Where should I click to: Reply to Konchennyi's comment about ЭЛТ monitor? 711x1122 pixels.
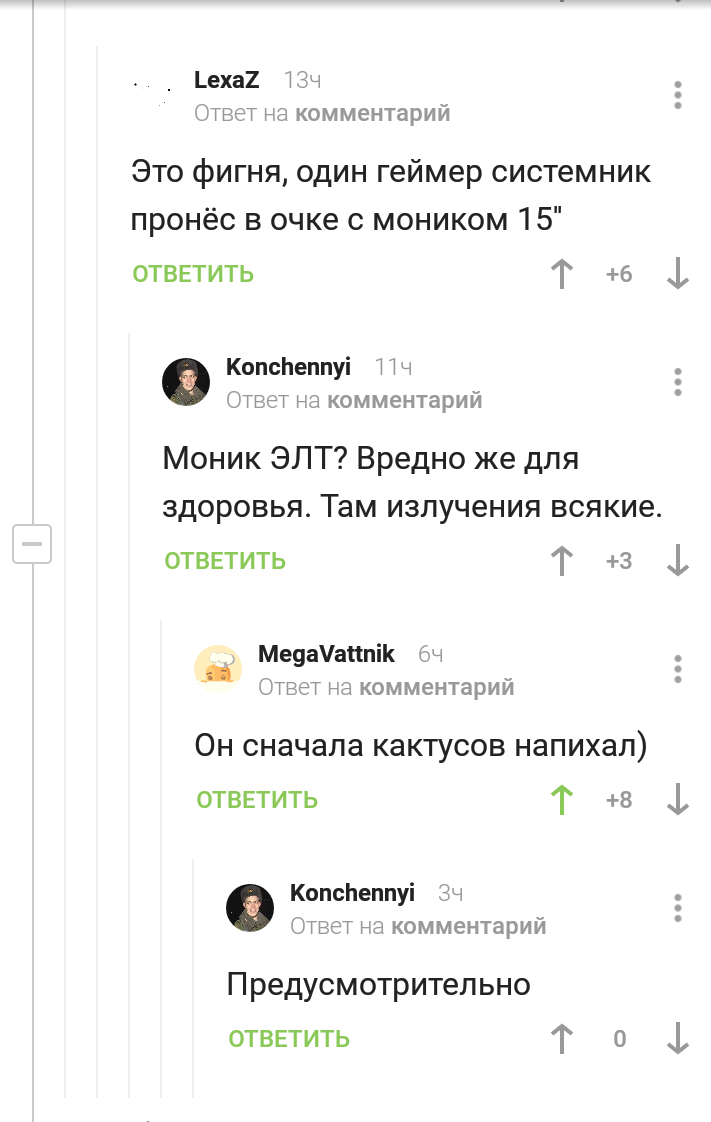tap(225, 561)
